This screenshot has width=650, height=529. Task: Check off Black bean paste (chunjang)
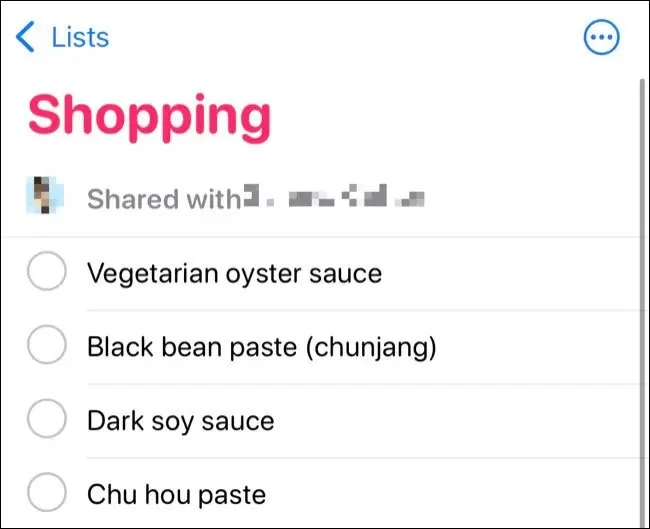tap(46, 346)
